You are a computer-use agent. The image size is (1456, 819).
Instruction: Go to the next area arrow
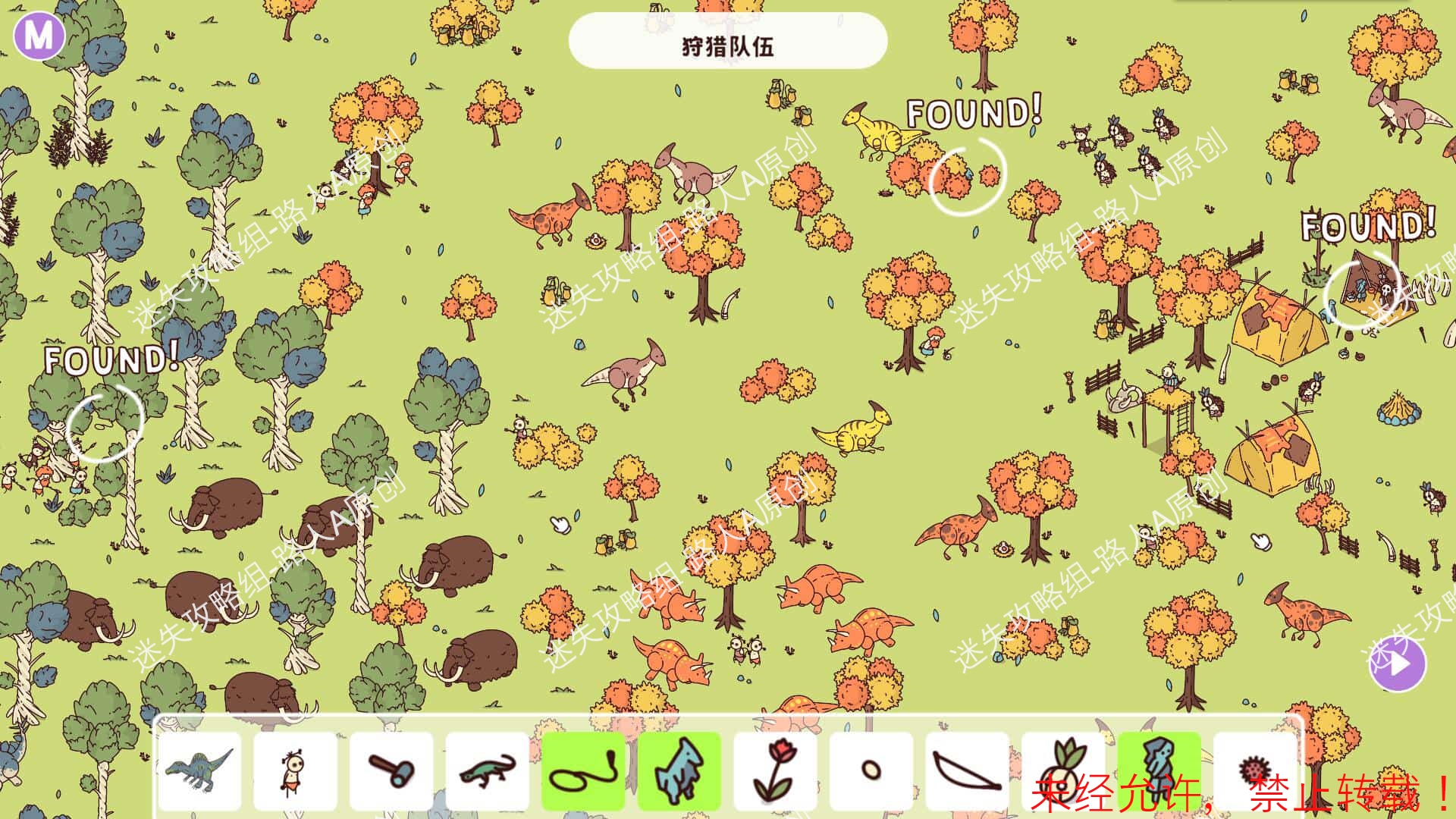click(1398, 664)
